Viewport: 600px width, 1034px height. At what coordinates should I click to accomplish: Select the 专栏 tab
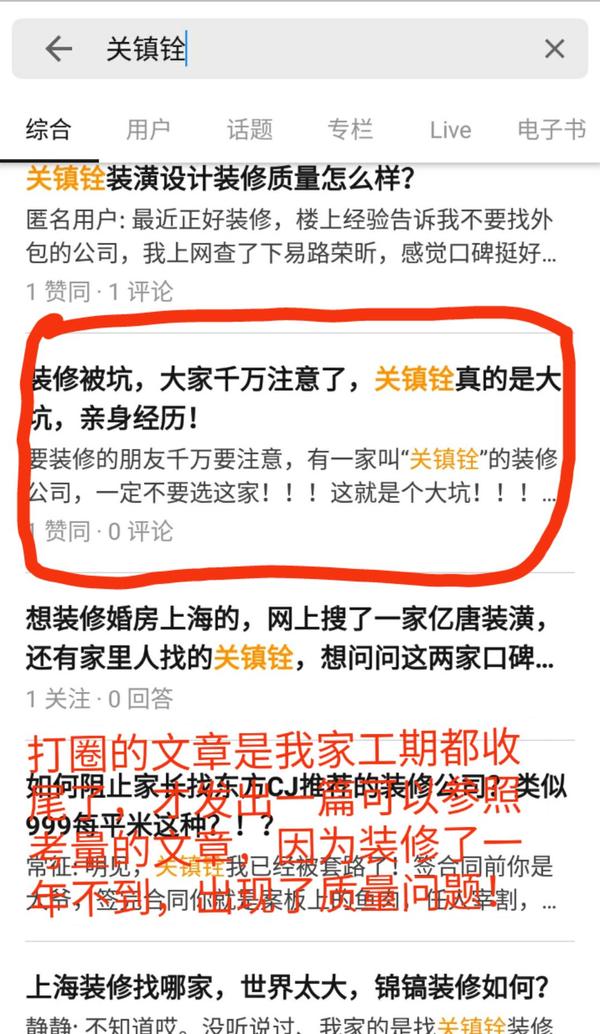pos(350,129)
